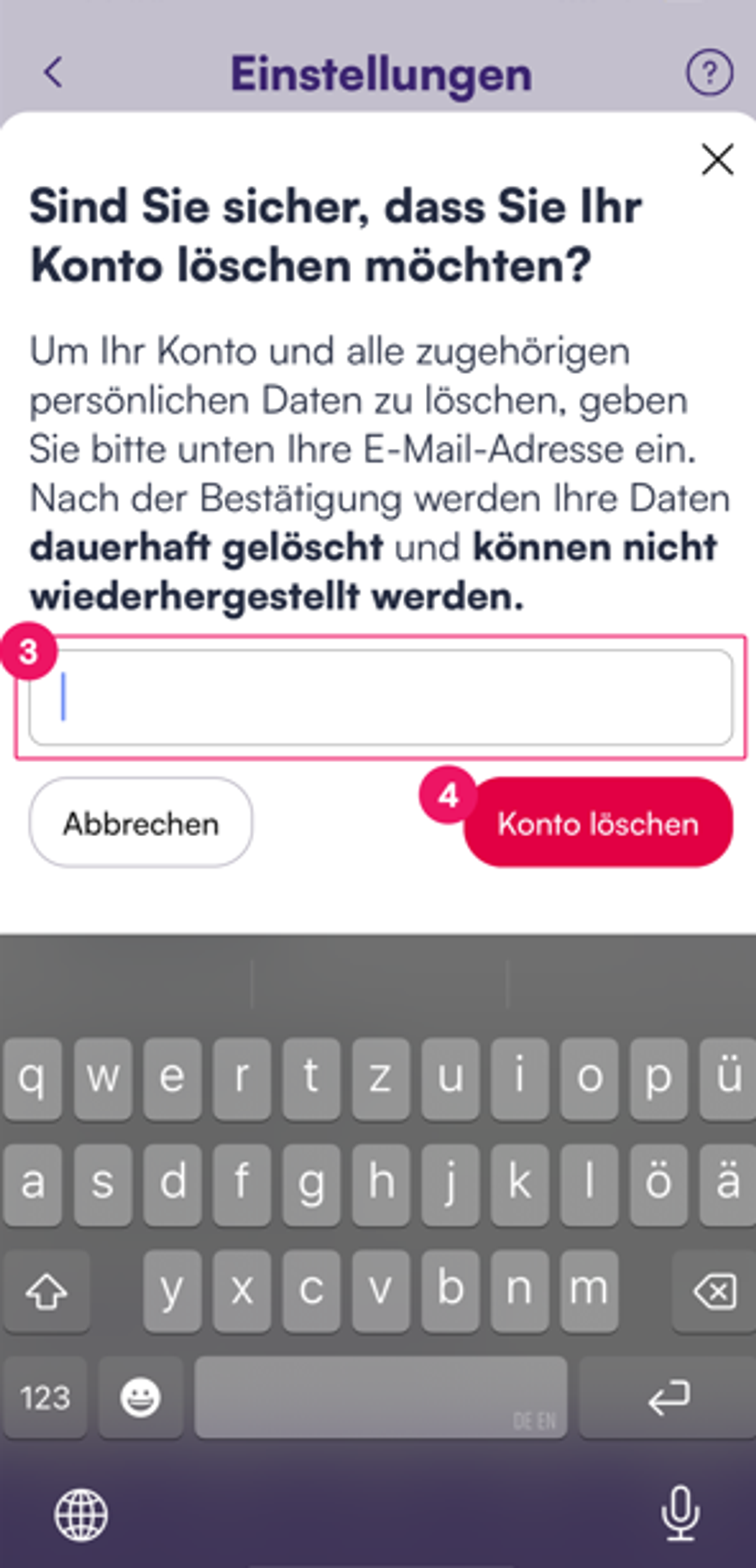Start dictation with the microphone icon
This screenshot has height=1568, width=756.
click(680, 1514)
